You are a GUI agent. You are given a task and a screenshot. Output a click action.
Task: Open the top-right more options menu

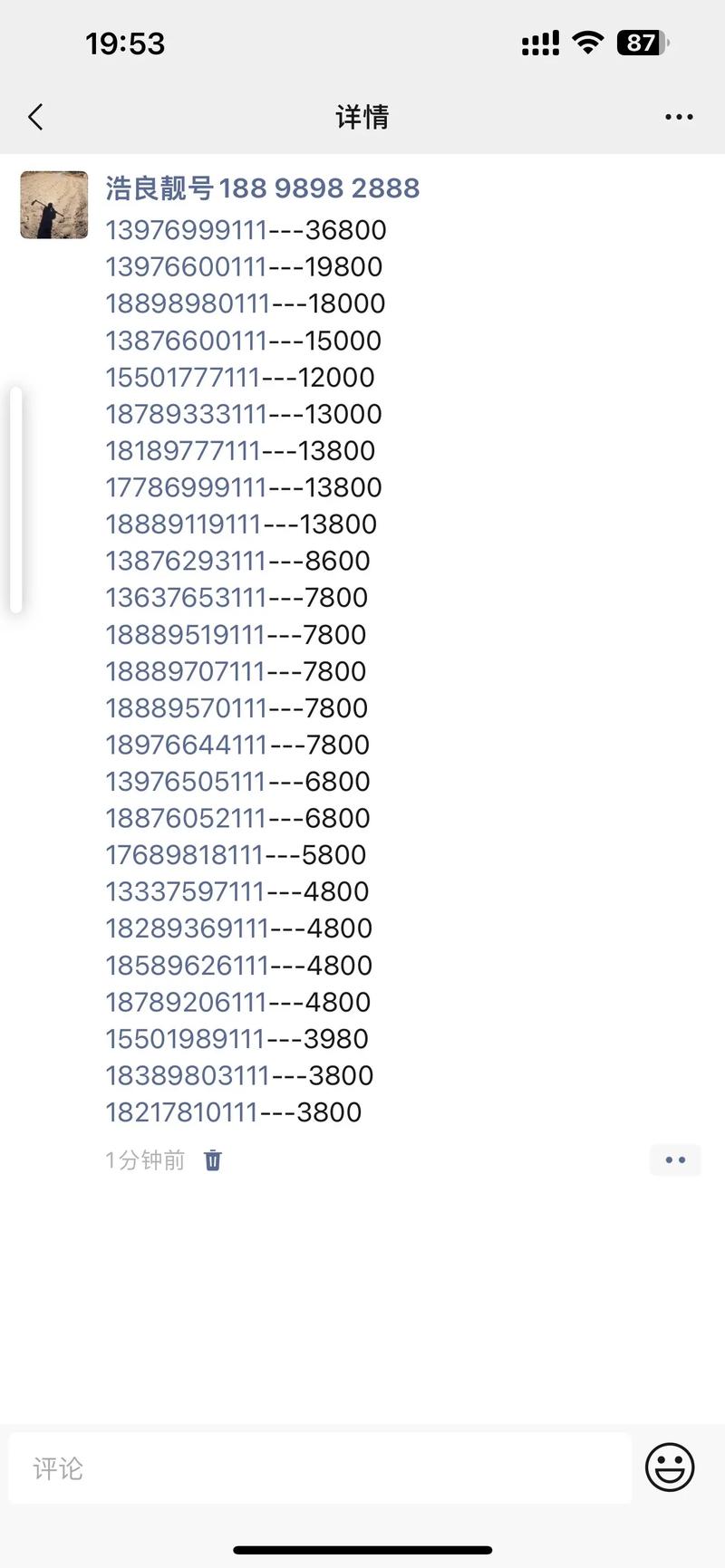[x=679, y=117]
